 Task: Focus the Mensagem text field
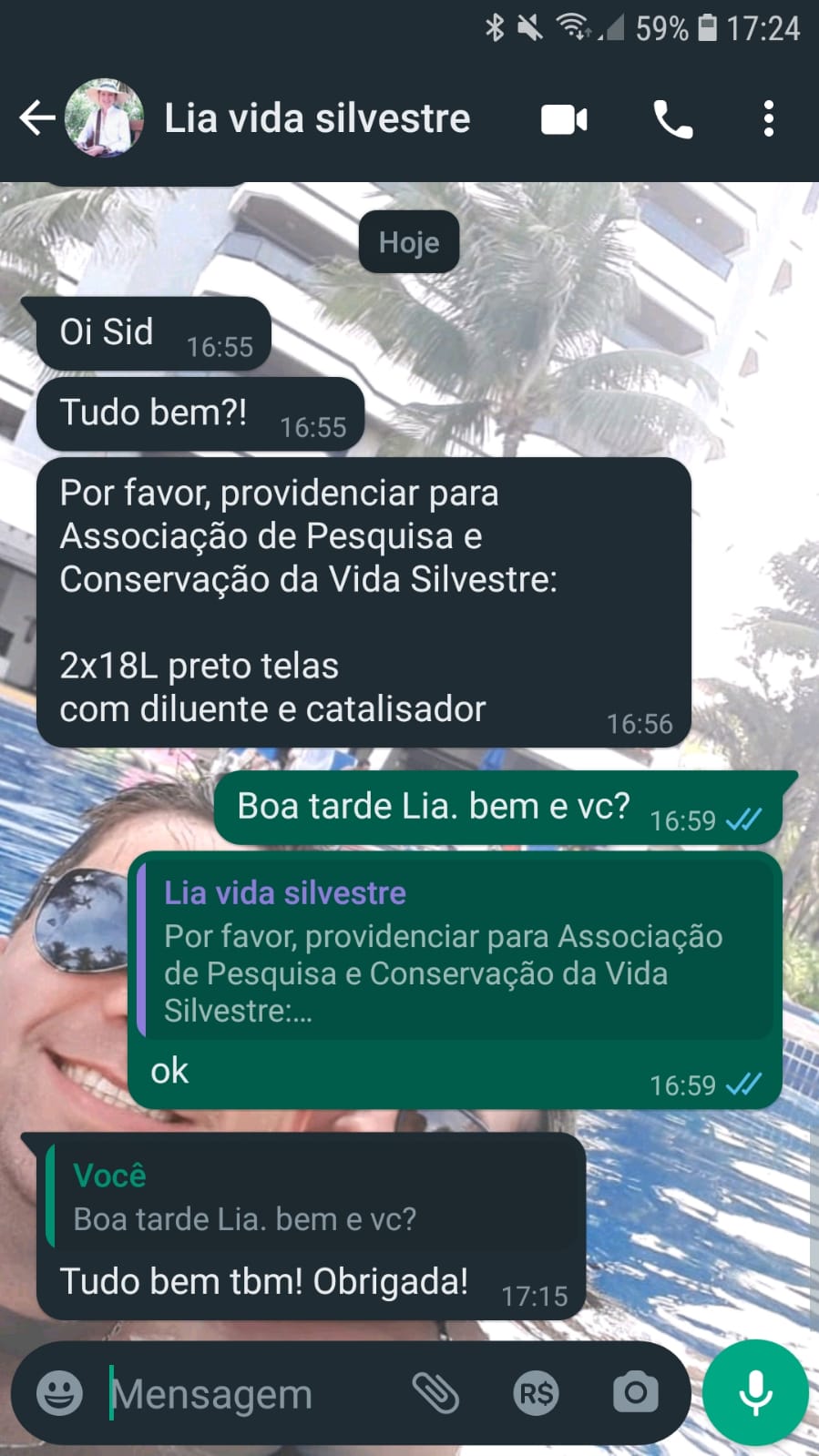[246, 1393]
